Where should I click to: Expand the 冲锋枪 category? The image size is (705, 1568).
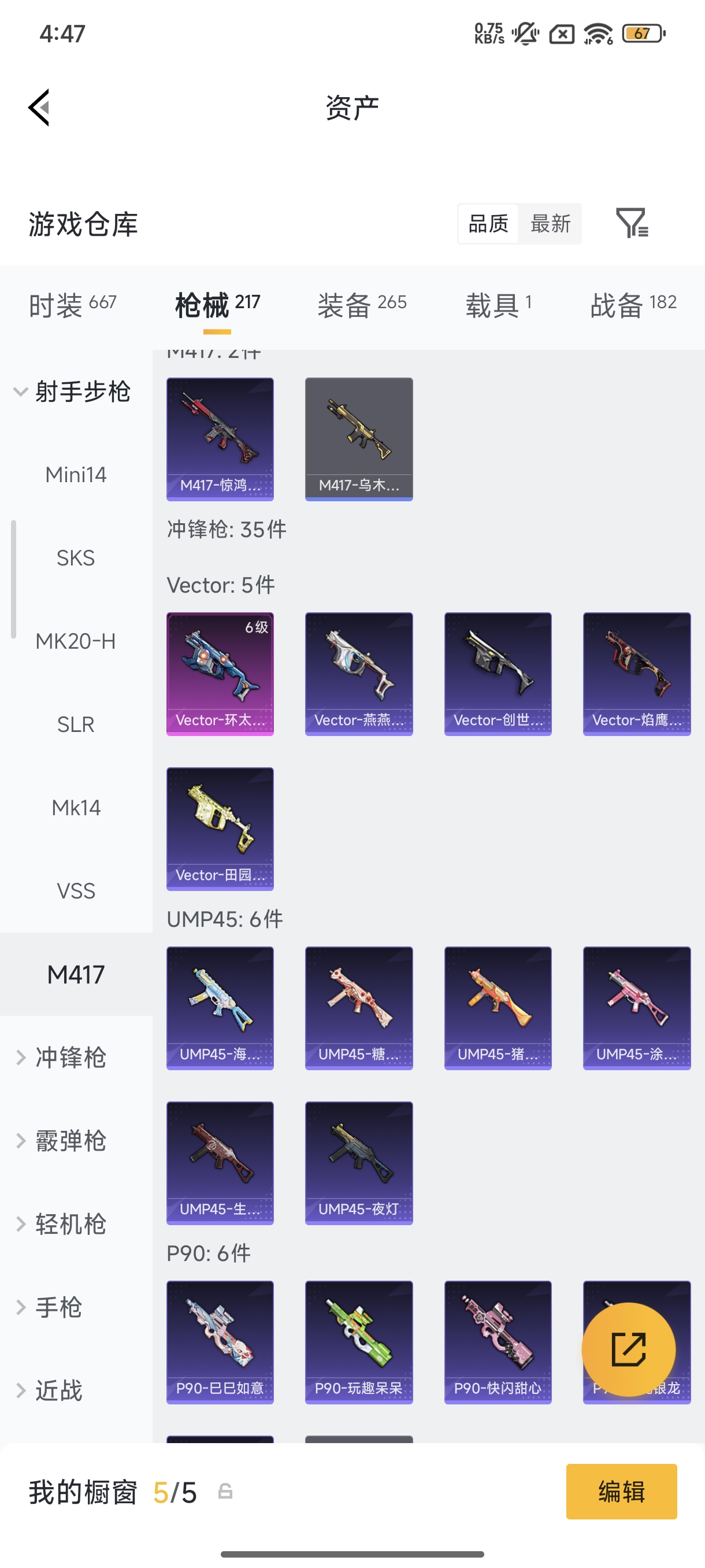pos(61,1057)
